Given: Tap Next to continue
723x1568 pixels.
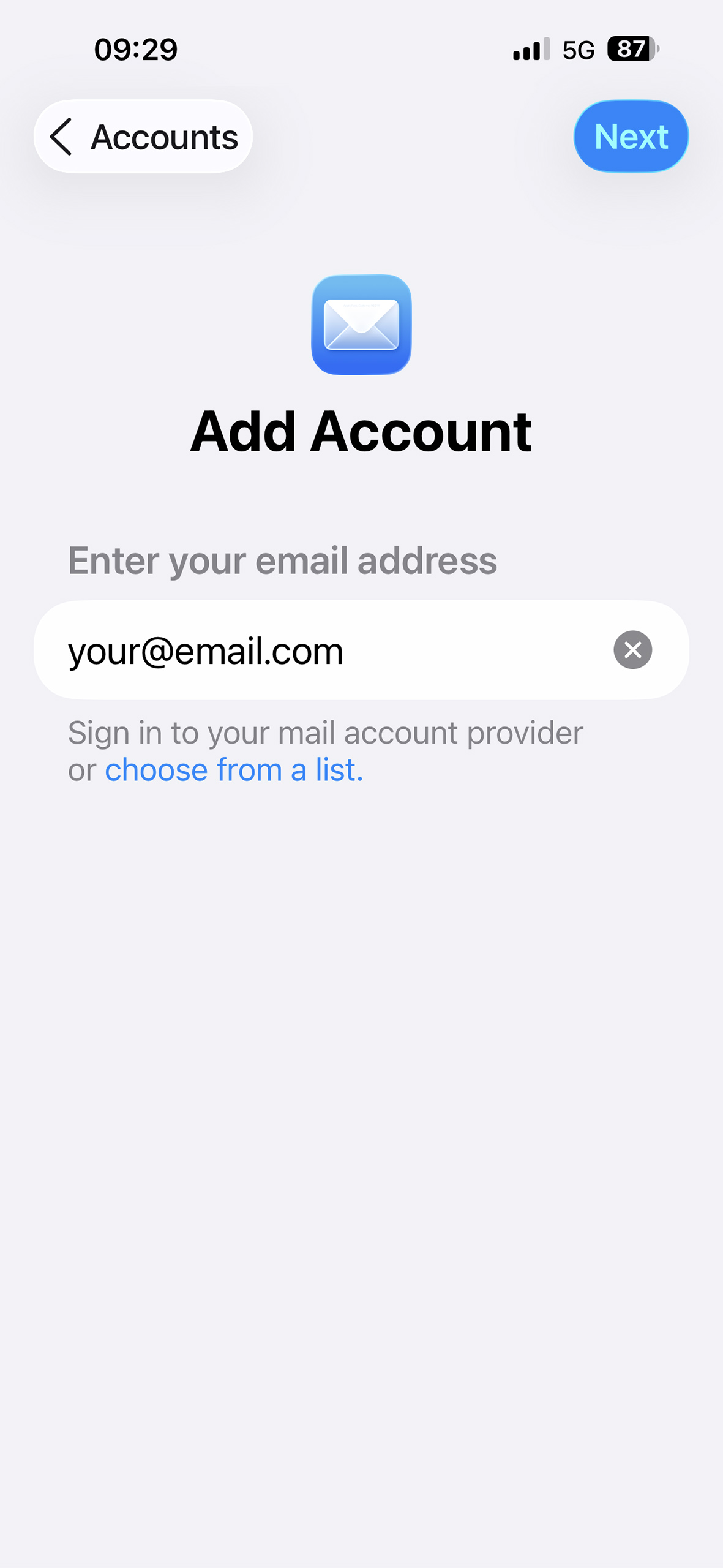Looking at the screenshot, I should pos(631,136).
